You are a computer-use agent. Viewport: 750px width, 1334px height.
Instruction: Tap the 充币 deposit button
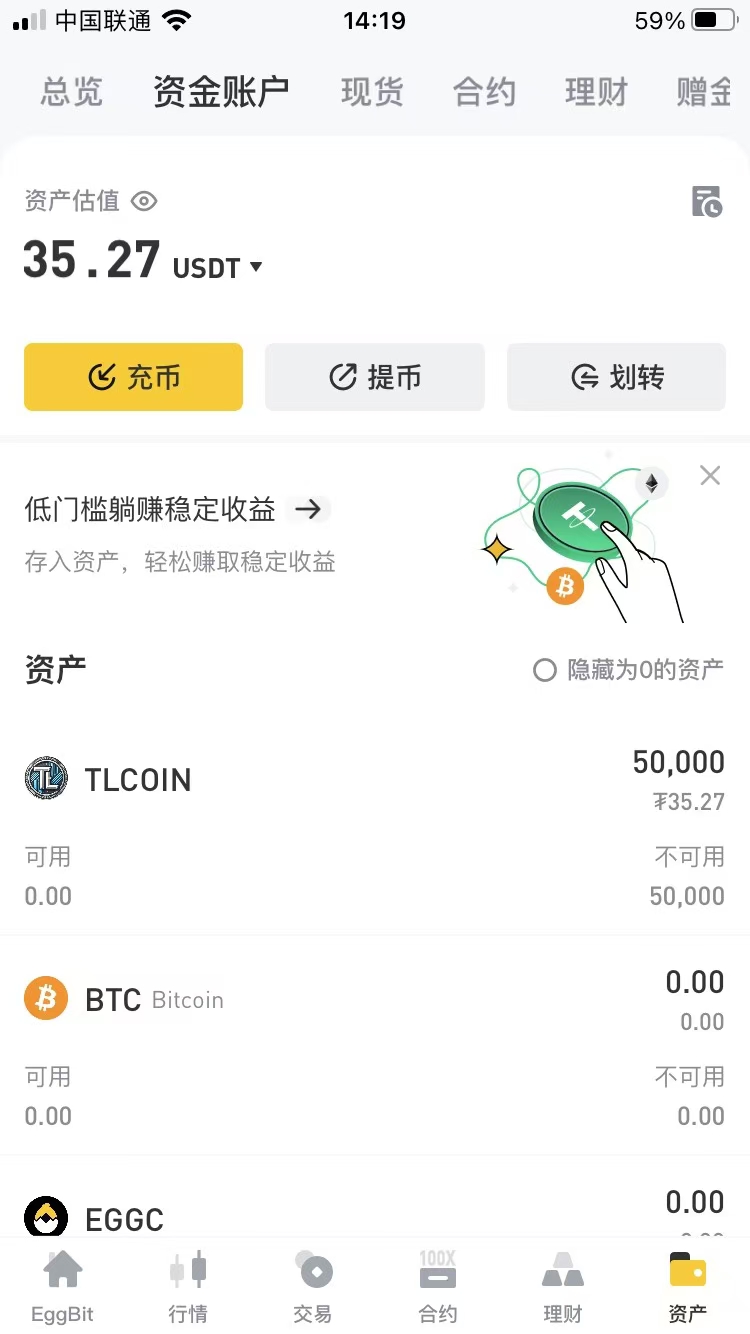point(133,377)
